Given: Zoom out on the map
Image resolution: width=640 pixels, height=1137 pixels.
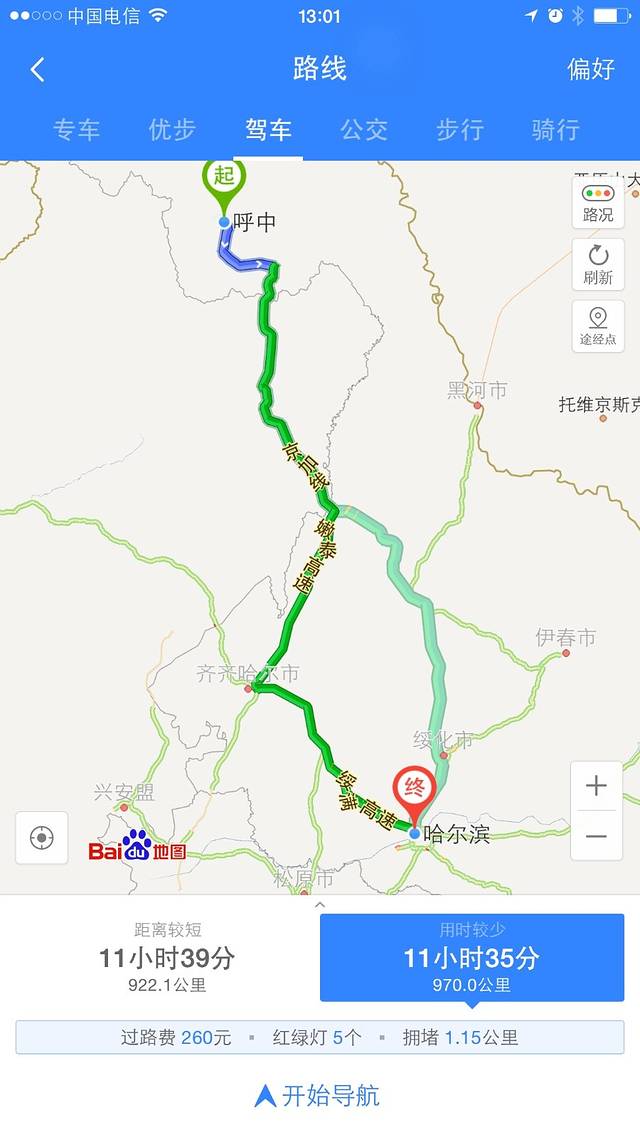Looking at the screenshot, I should pyautogui.click(x=596, y=836).
